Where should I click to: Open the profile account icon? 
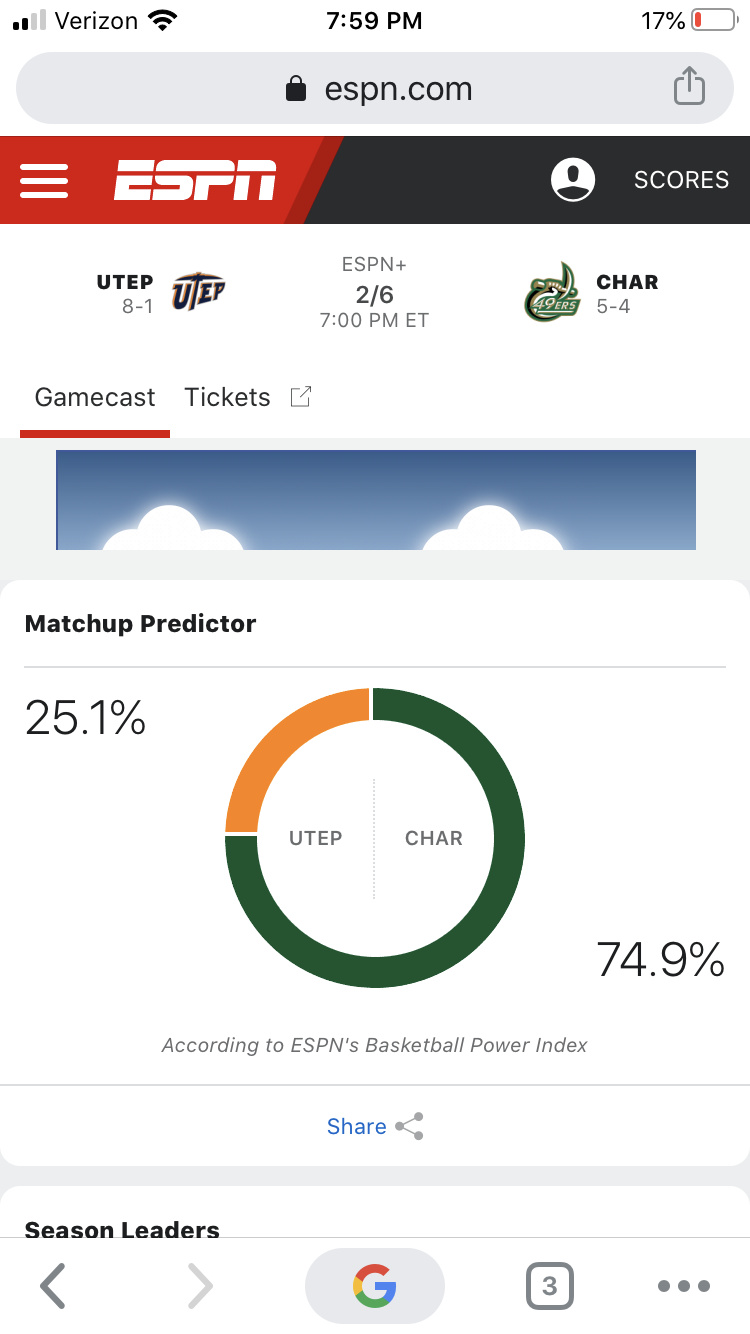573,180
